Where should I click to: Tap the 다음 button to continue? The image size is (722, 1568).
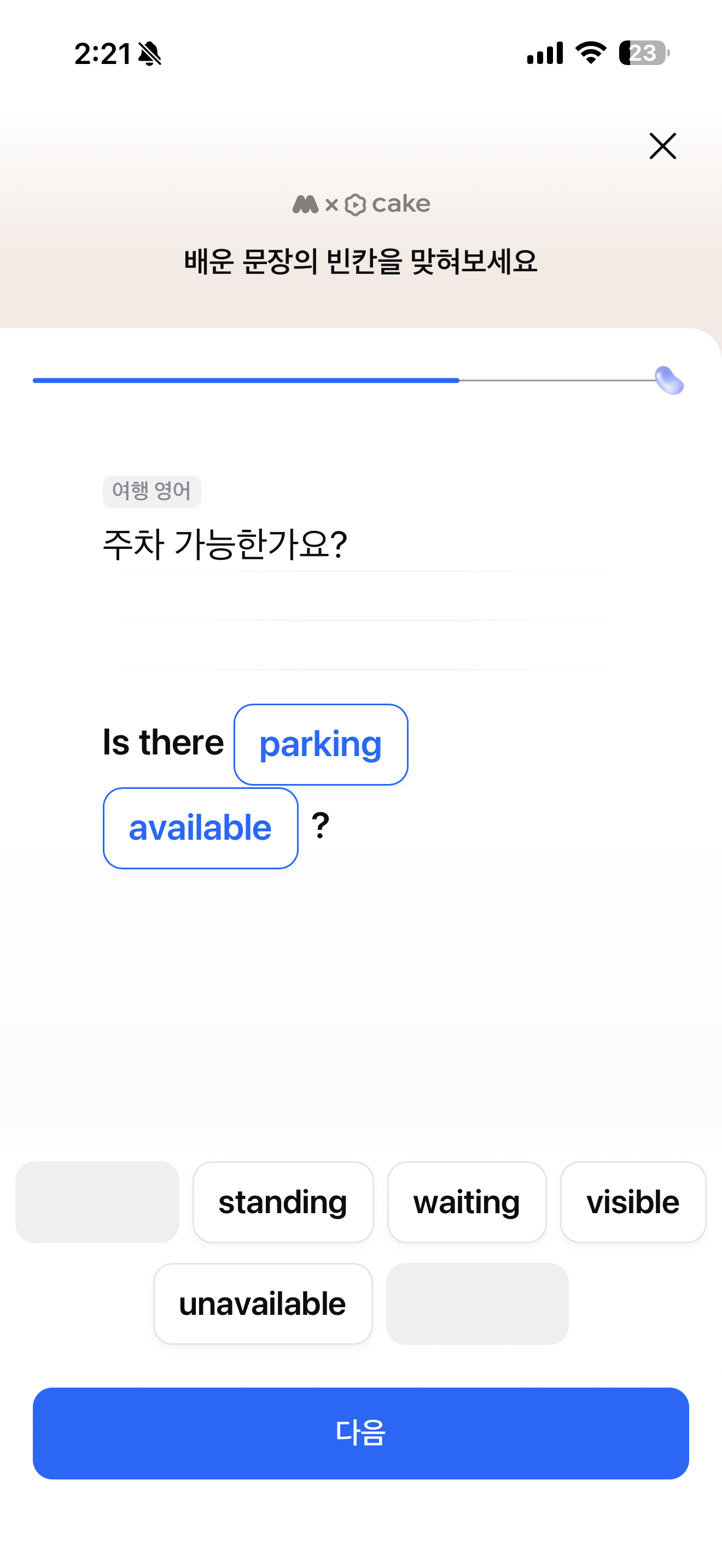pyautogui.click(x=361, y=1433)
